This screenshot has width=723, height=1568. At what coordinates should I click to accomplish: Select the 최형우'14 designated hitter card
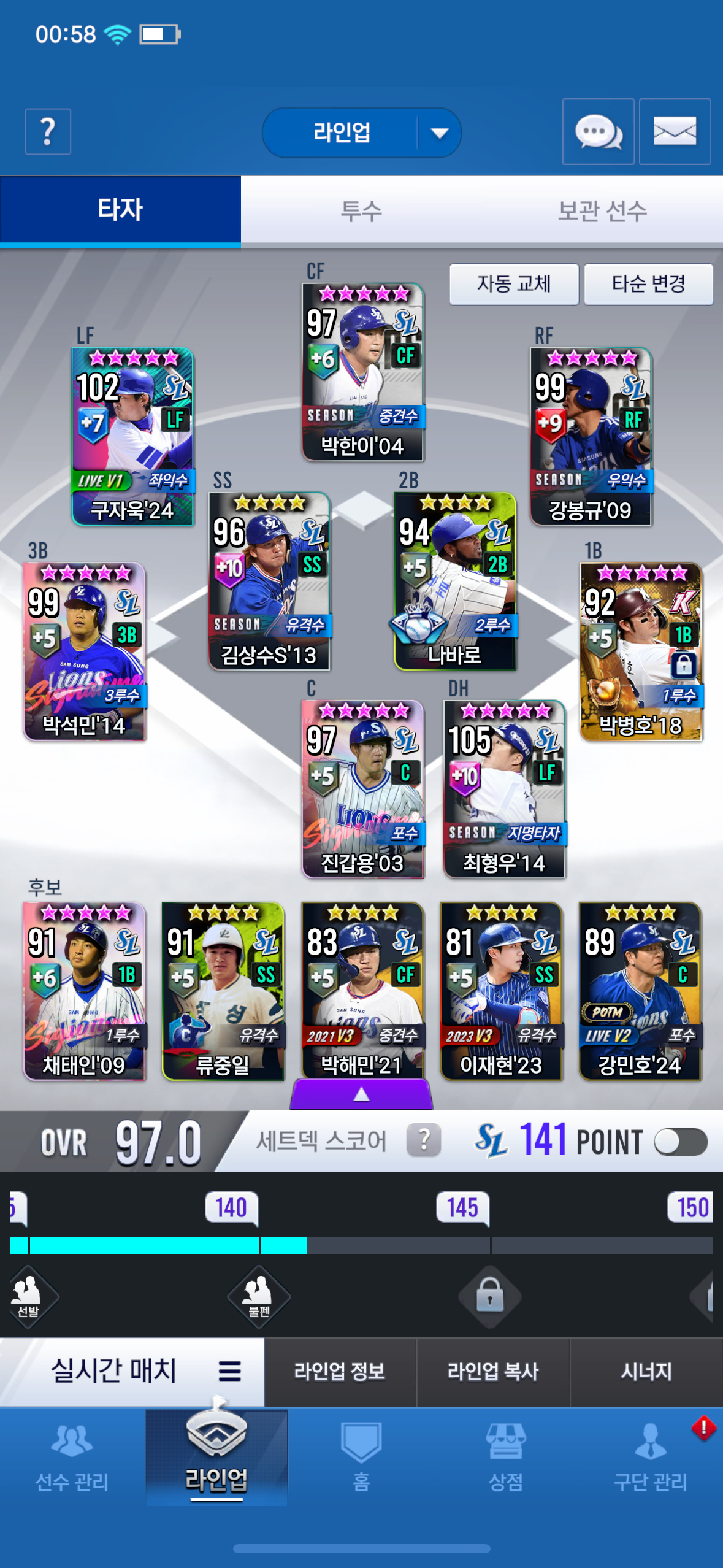[x=504, y=790]
